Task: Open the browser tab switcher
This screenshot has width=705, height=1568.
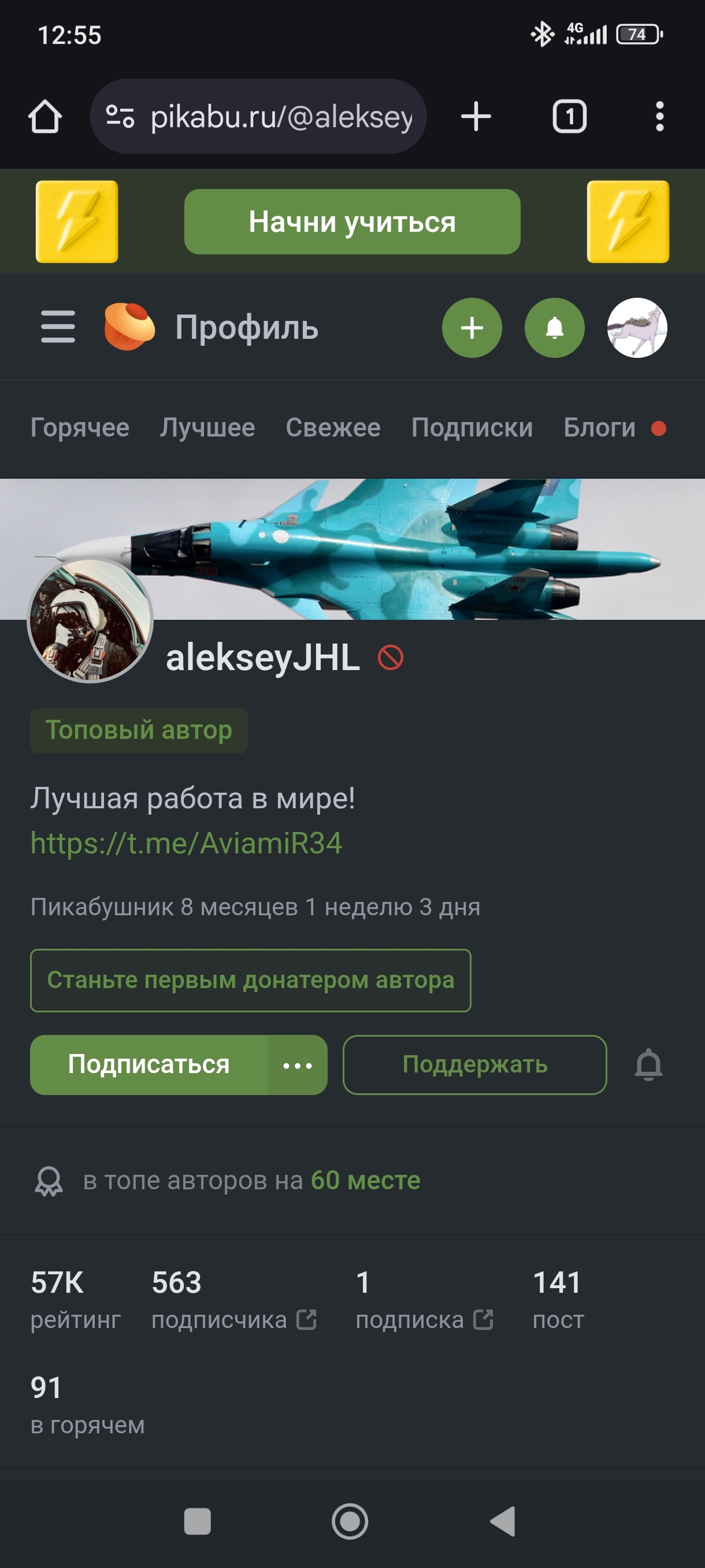Action: tap(569, 116)
